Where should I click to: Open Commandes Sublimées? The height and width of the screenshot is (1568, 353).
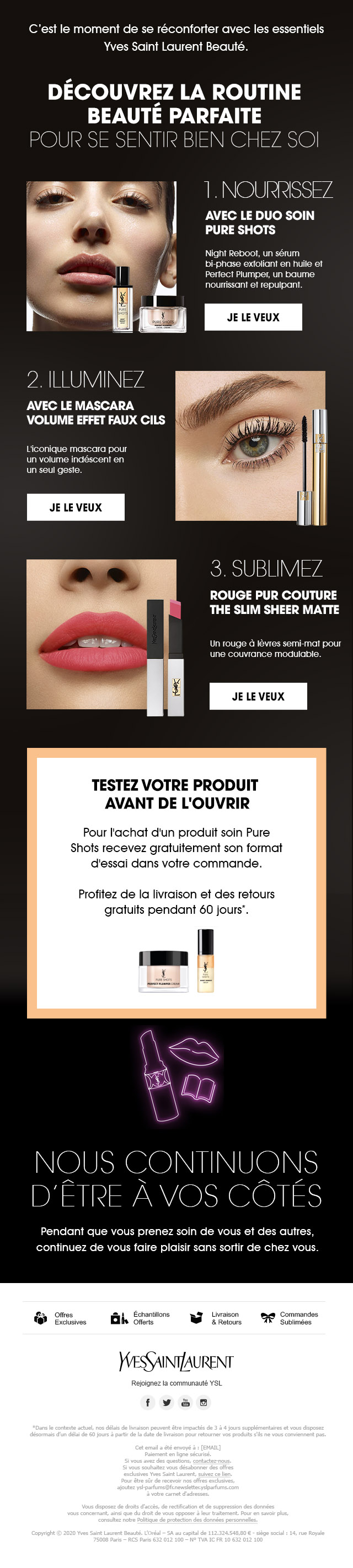coord(290,1318)
